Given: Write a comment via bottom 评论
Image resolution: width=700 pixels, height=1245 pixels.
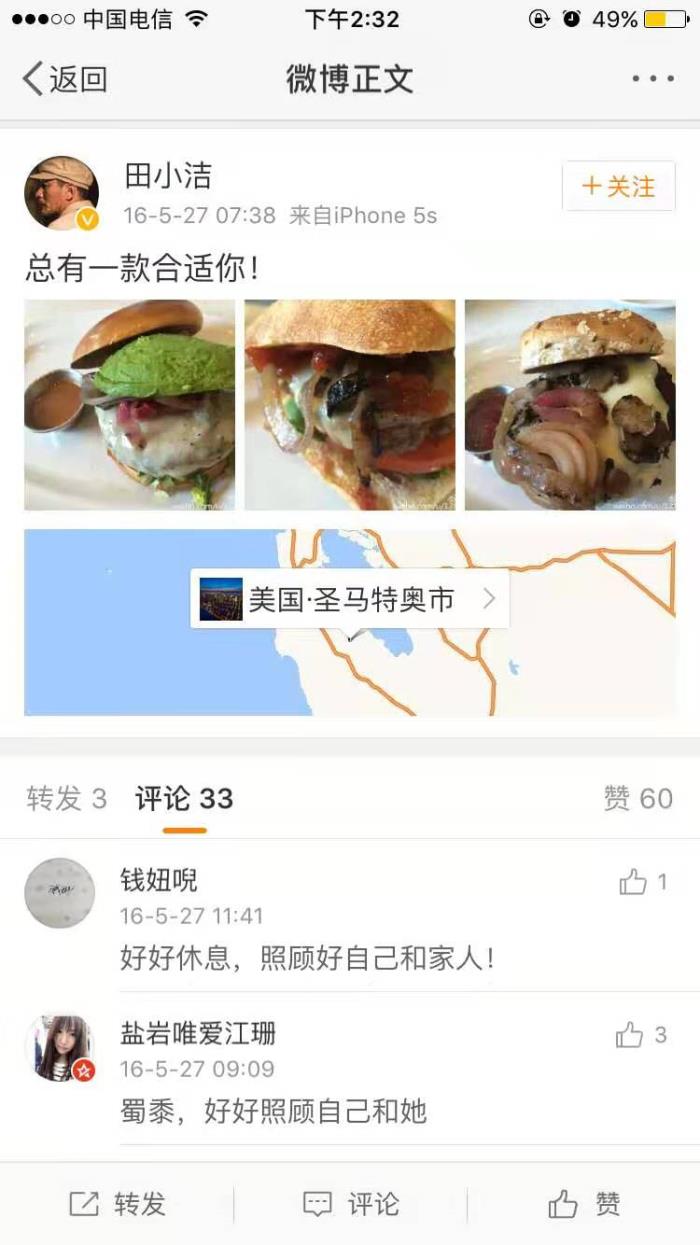Looking at the screenshot, I should (x=350, y=1204).
